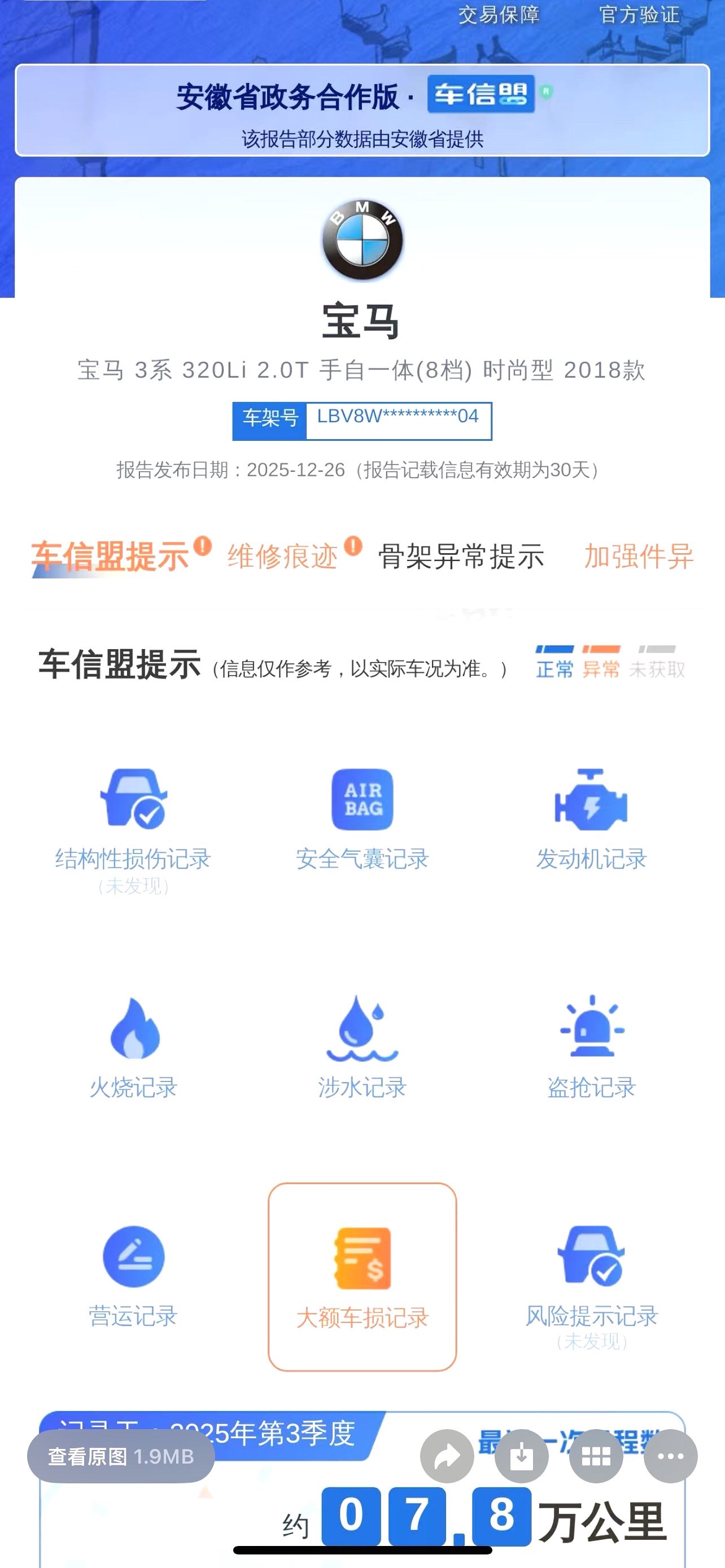View original image 1.9MB
The width and height of the screenshot is (725, 1568).
[x=120, y=1457]
